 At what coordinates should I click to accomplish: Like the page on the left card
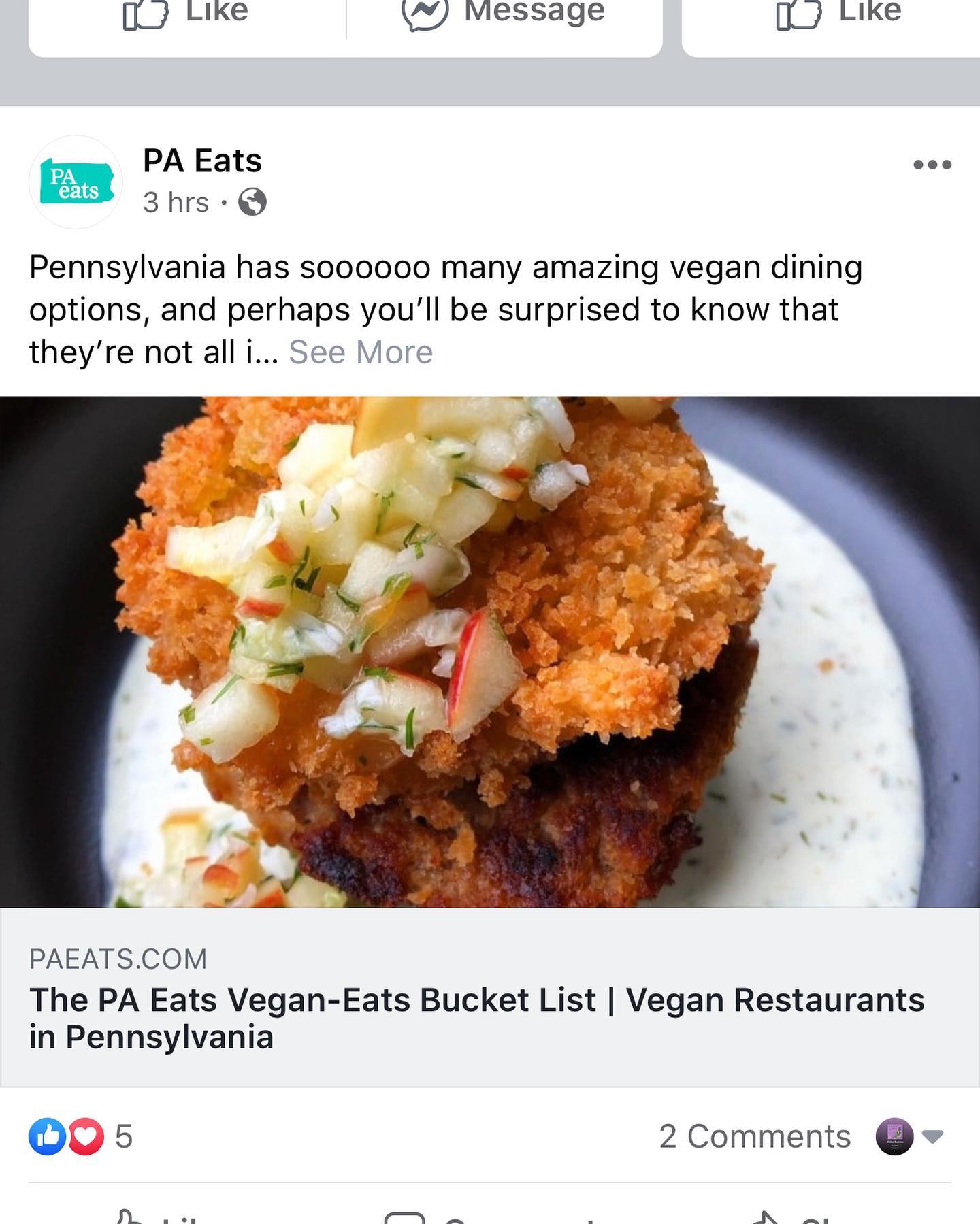[186, 12]
